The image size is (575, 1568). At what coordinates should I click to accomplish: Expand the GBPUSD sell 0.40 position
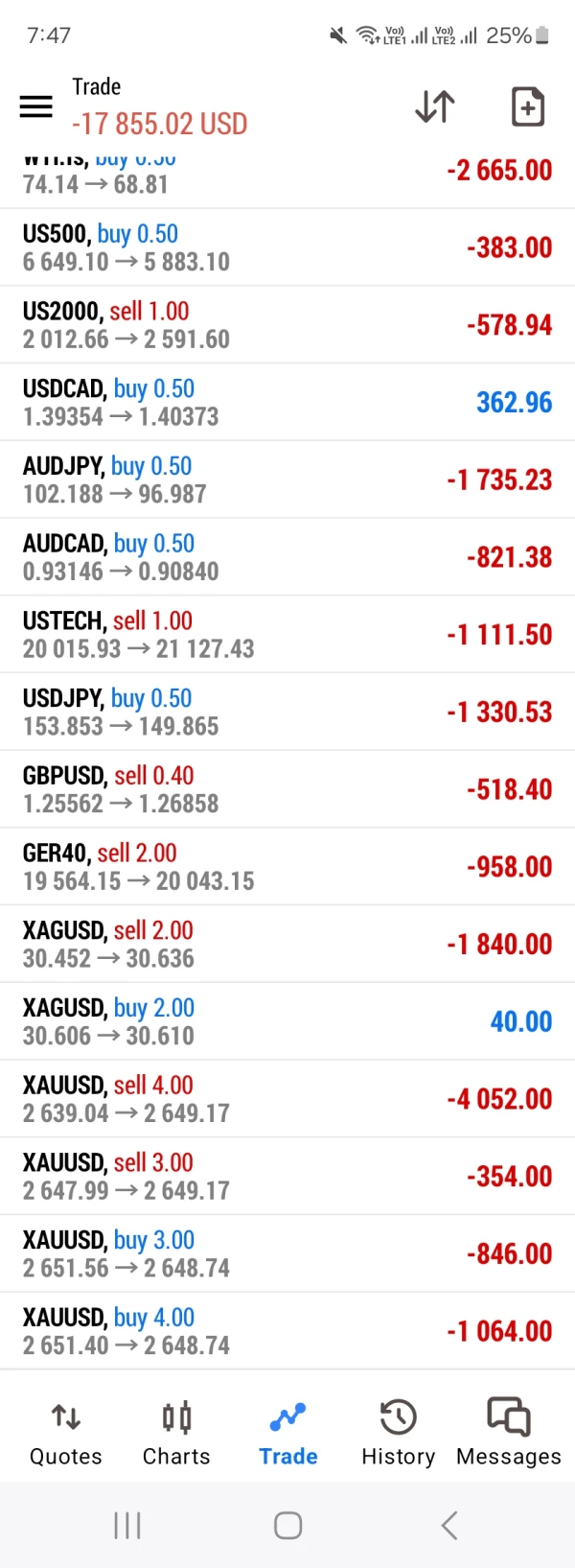point(287,789)
